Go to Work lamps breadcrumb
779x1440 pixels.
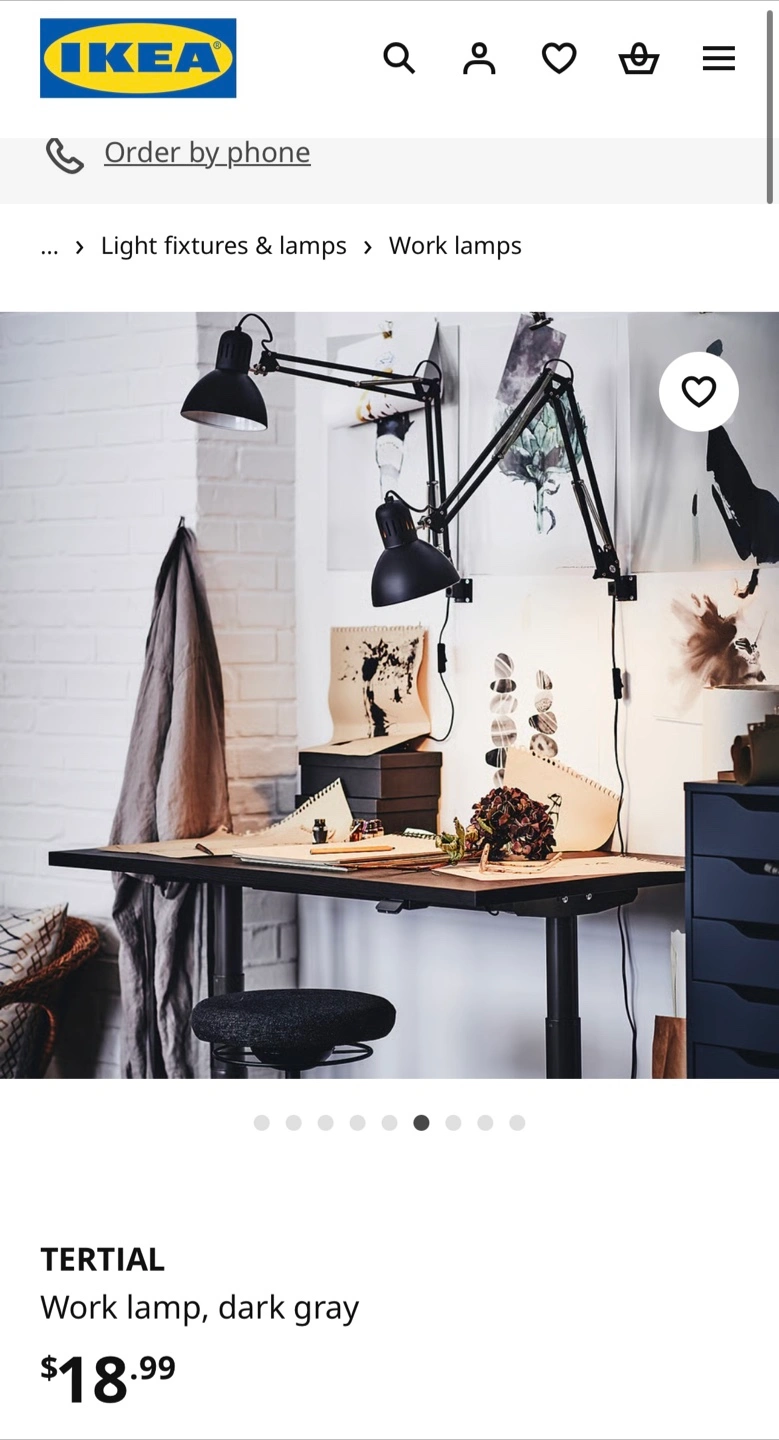pyautogui.click(x=455, y=246)
